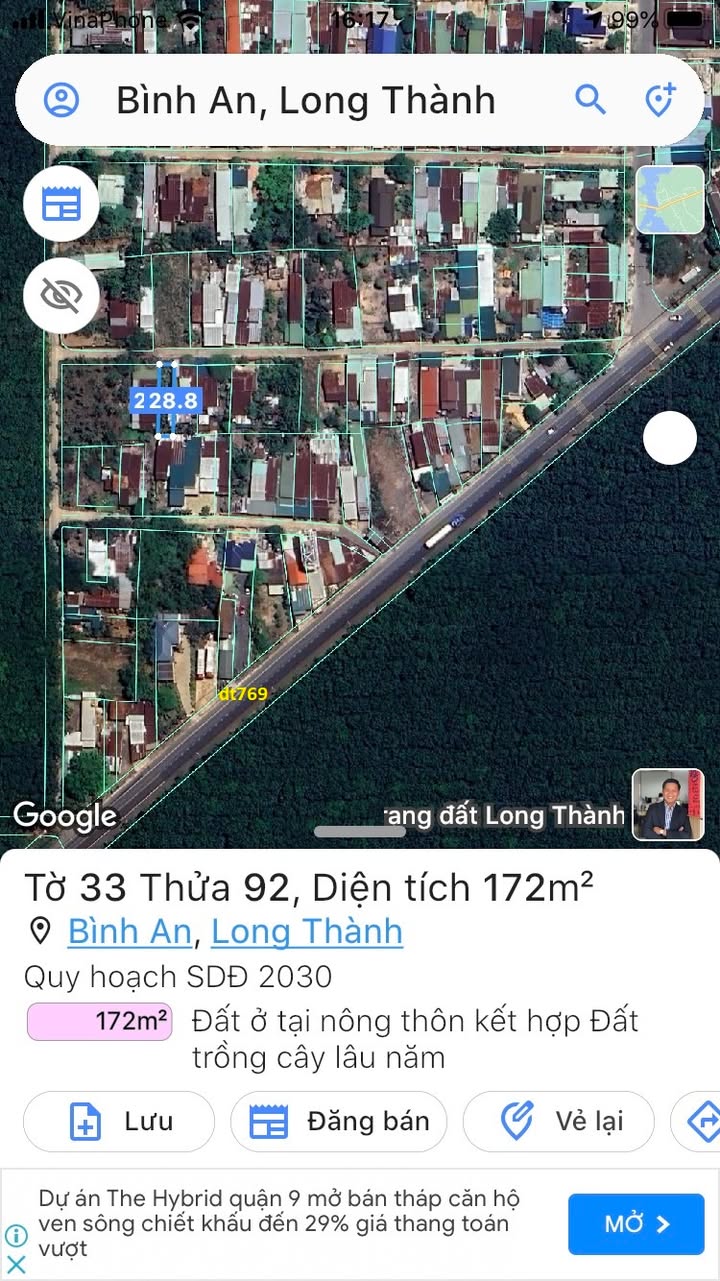
Task: Open ad info icon
Action: [x=16, y=1236]
